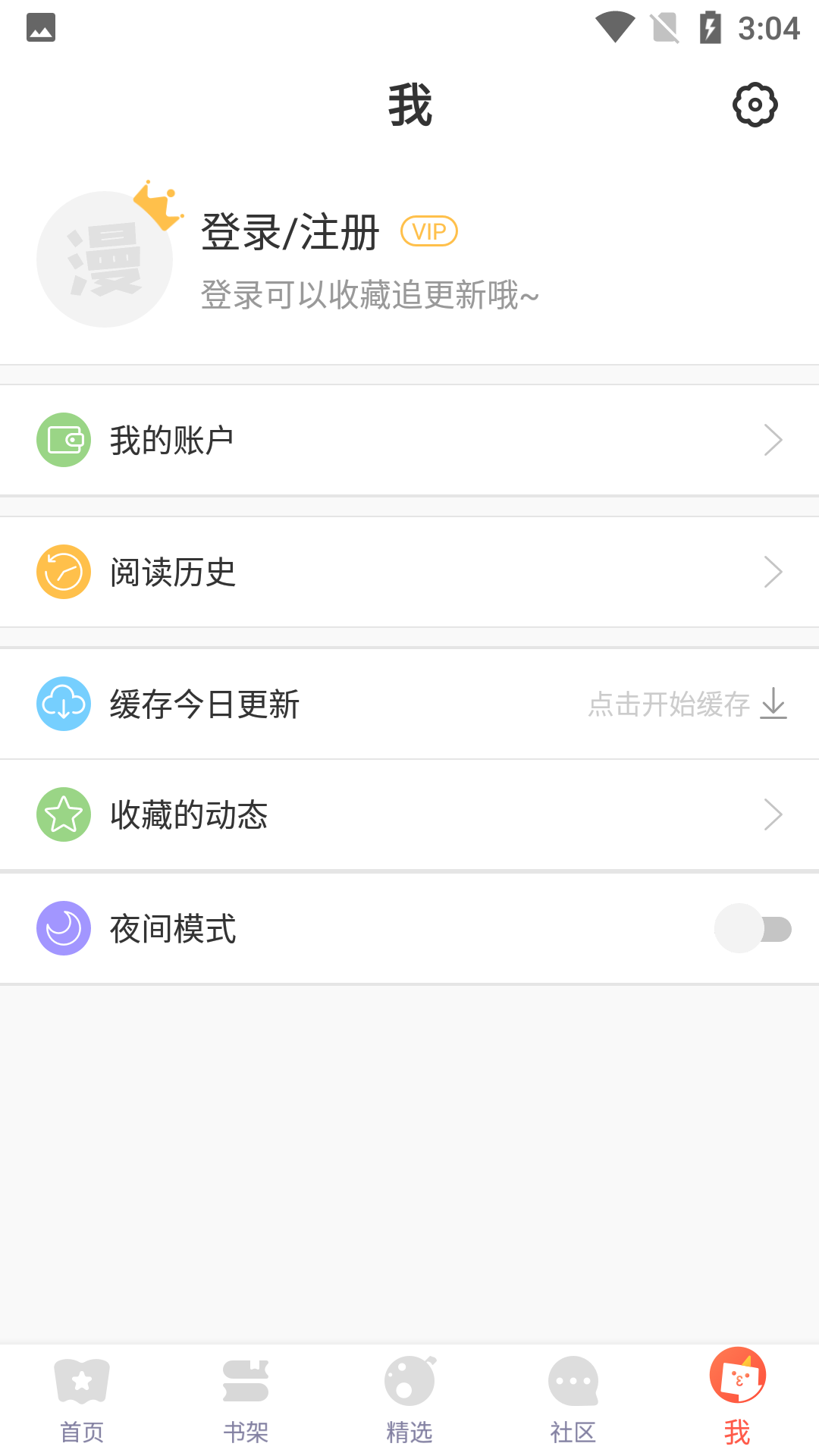Viewport: 819px width, 1456px height.
Task: Tap the reading history clock icon
Action: coord(64,571)
